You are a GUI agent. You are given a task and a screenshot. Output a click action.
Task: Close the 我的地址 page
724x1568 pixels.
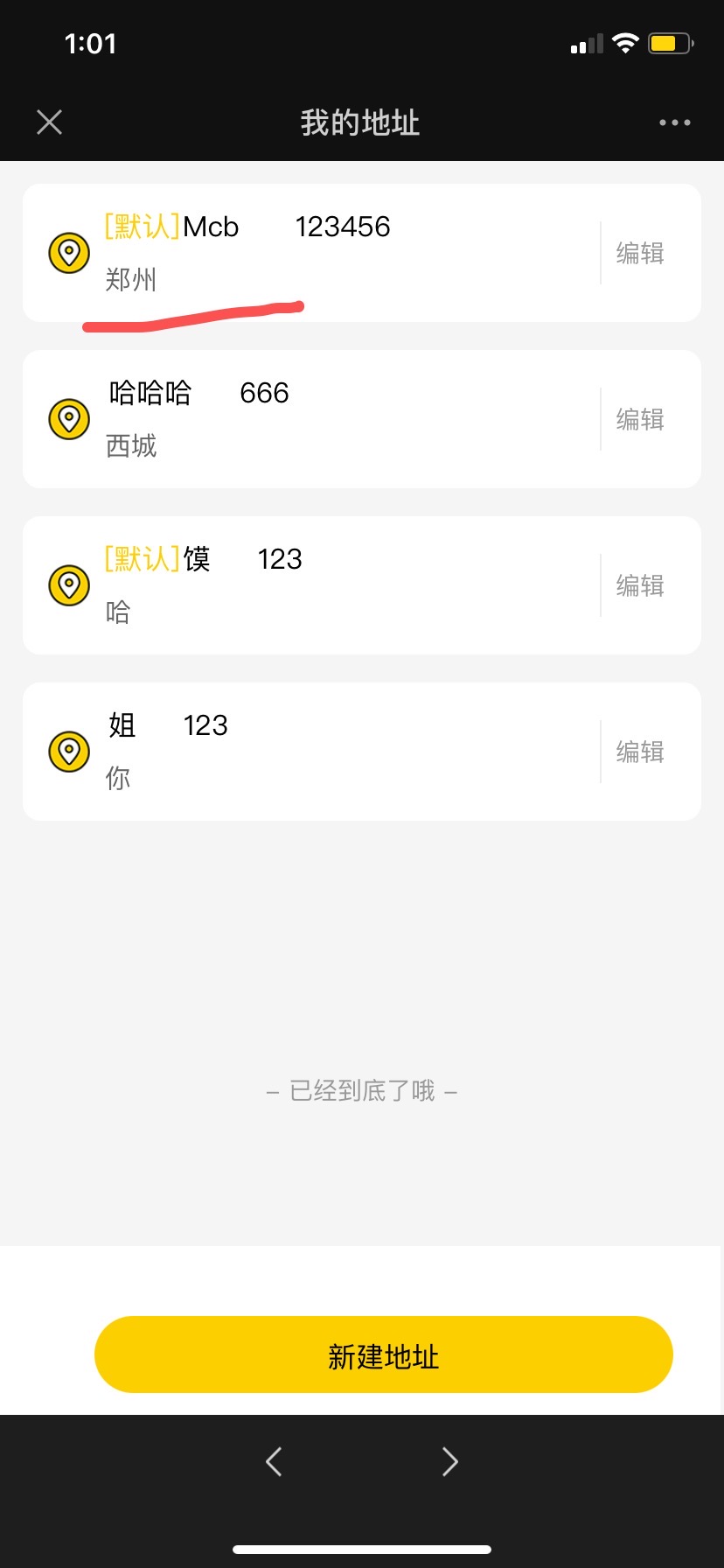point(50,122)
